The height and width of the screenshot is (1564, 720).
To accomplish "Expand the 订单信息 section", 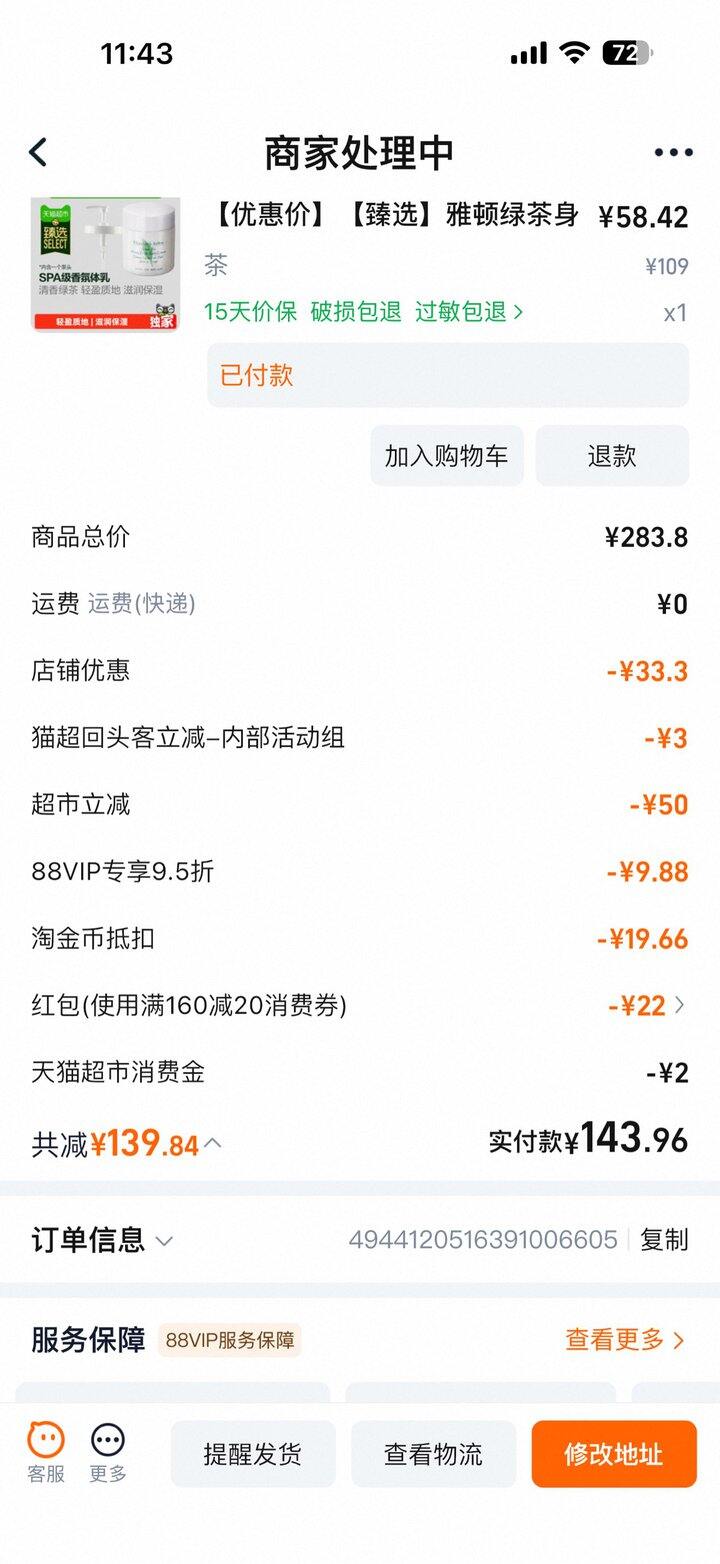I will (x=164, y=1241).
